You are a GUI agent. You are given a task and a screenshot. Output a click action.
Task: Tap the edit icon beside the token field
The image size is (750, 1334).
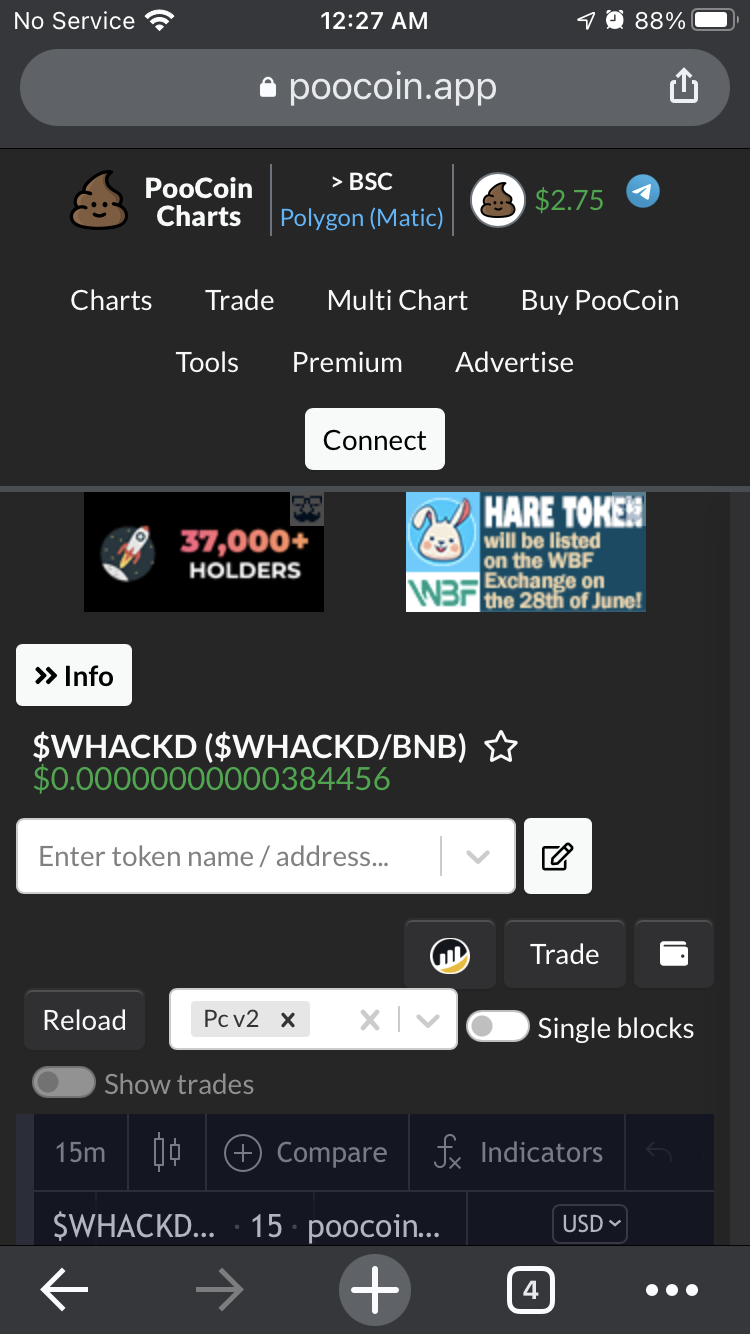tap(558, 856)
